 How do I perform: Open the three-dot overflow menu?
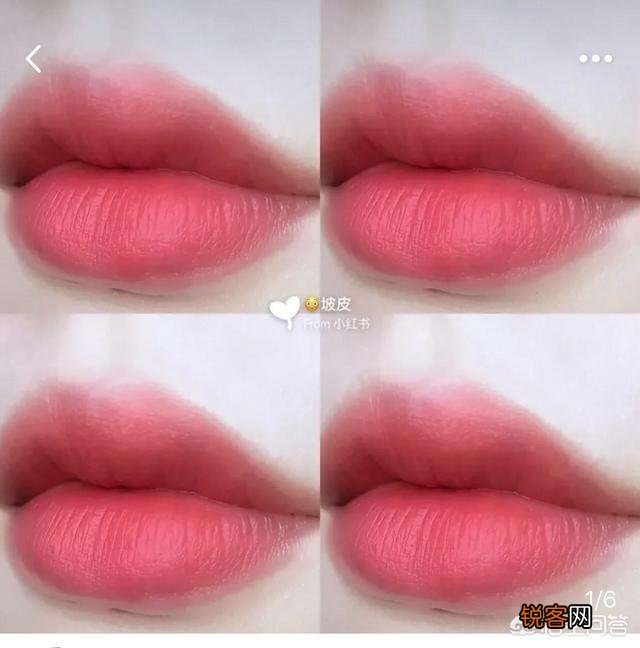tap(595, 59)
